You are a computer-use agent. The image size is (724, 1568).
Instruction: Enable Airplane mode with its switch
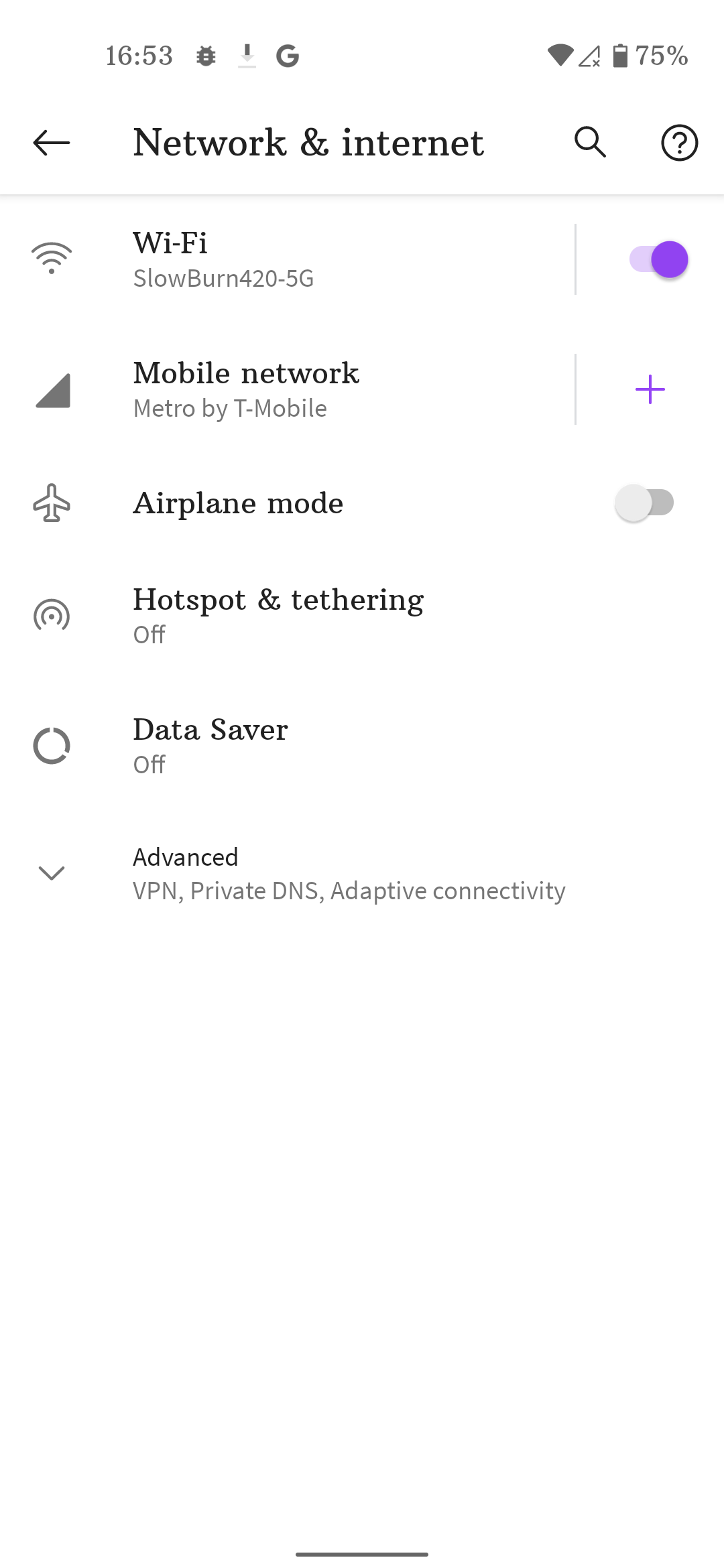coord(646,502)
